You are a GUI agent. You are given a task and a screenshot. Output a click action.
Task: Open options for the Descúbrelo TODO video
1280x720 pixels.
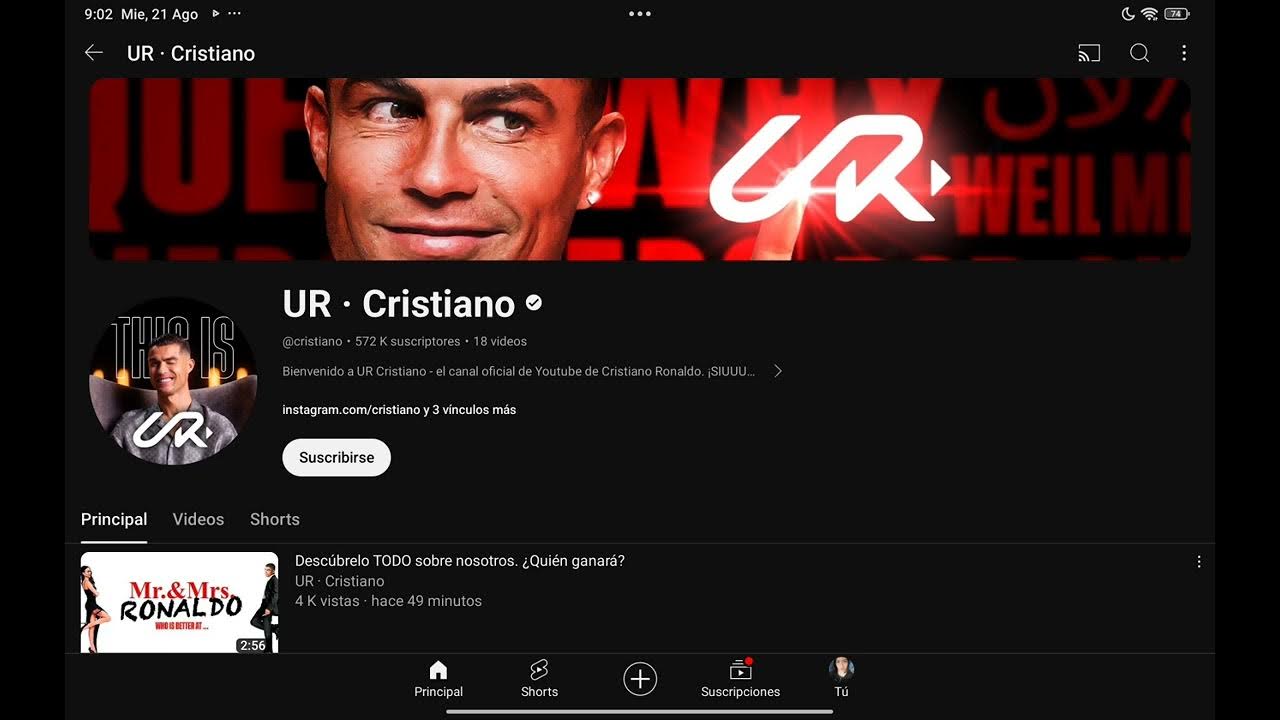click(x=1199, y=562)
